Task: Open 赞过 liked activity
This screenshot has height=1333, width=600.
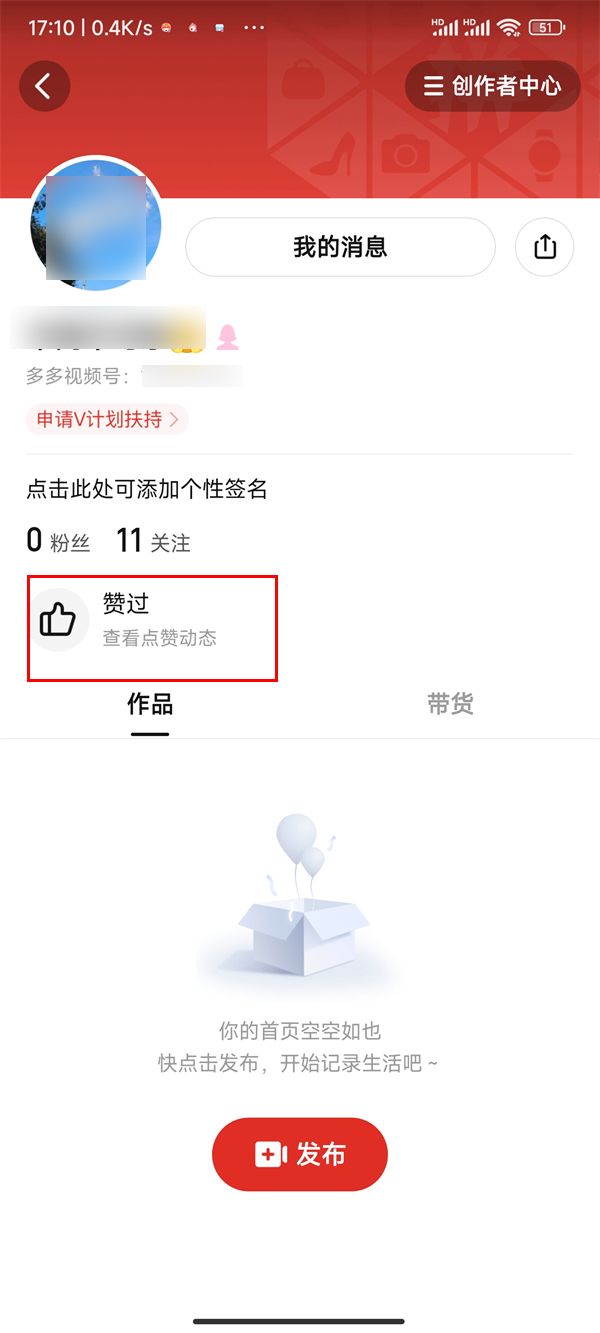Action: coord(151,620)
